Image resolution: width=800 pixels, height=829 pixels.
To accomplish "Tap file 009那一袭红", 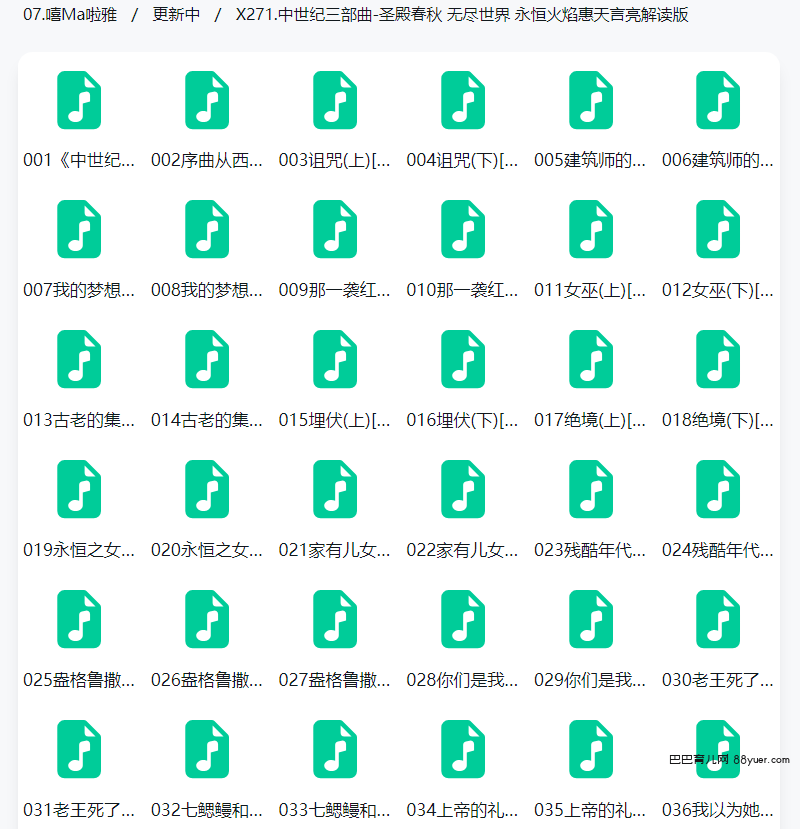I will 335,230.
